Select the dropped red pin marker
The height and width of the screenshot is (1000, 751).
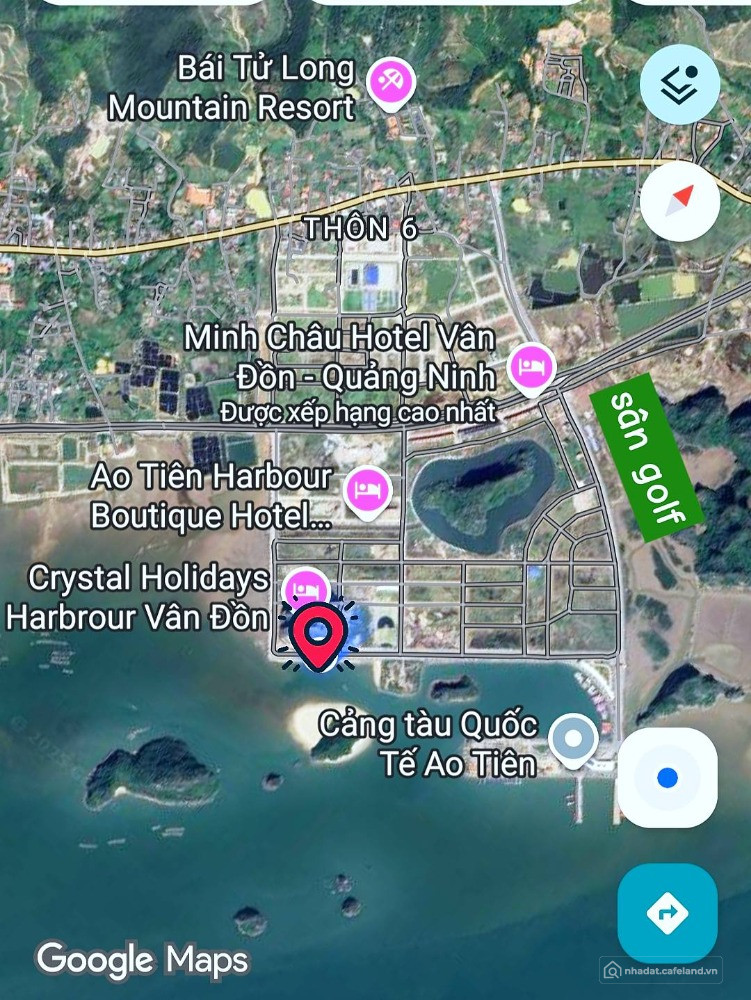click(320, 635)
